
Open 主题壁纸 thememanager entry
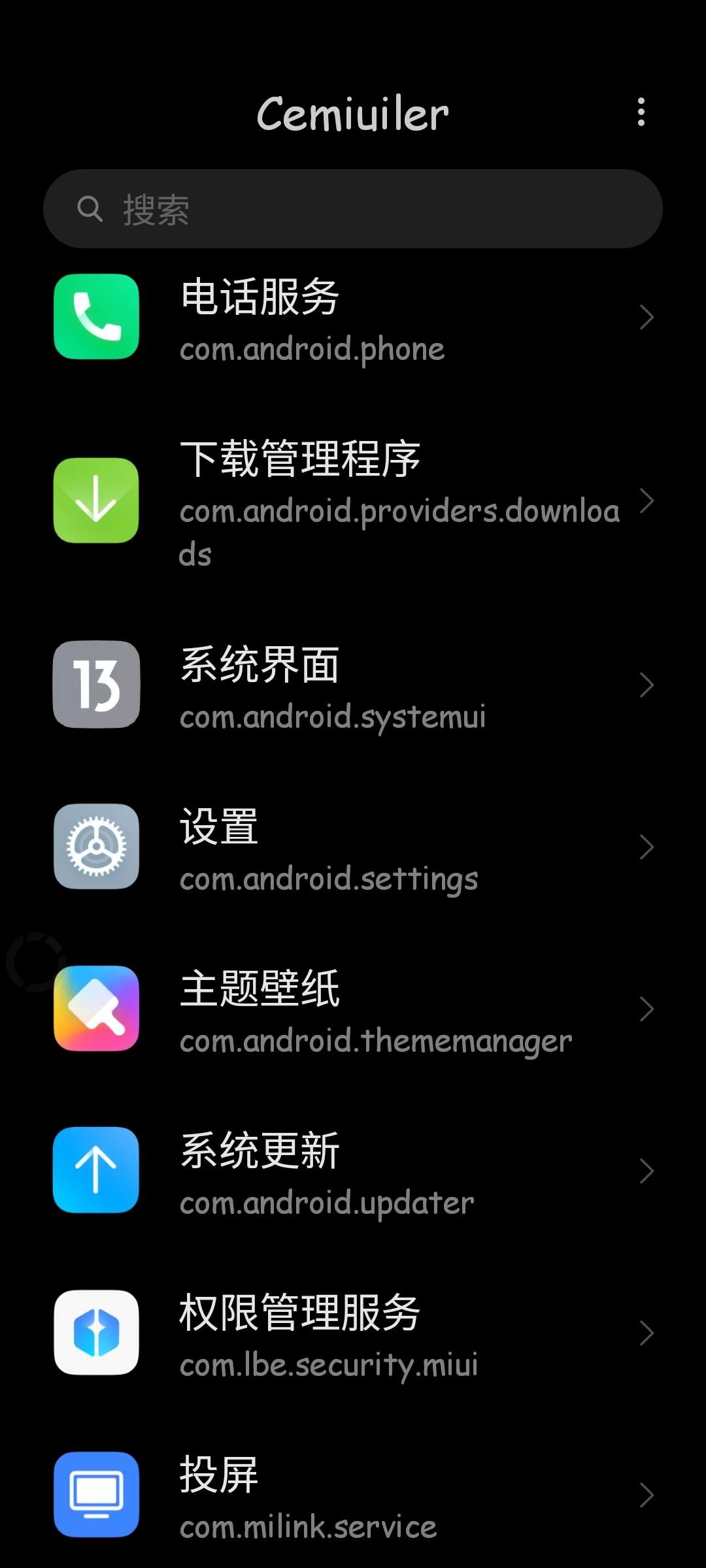[x=353, y=1009]
